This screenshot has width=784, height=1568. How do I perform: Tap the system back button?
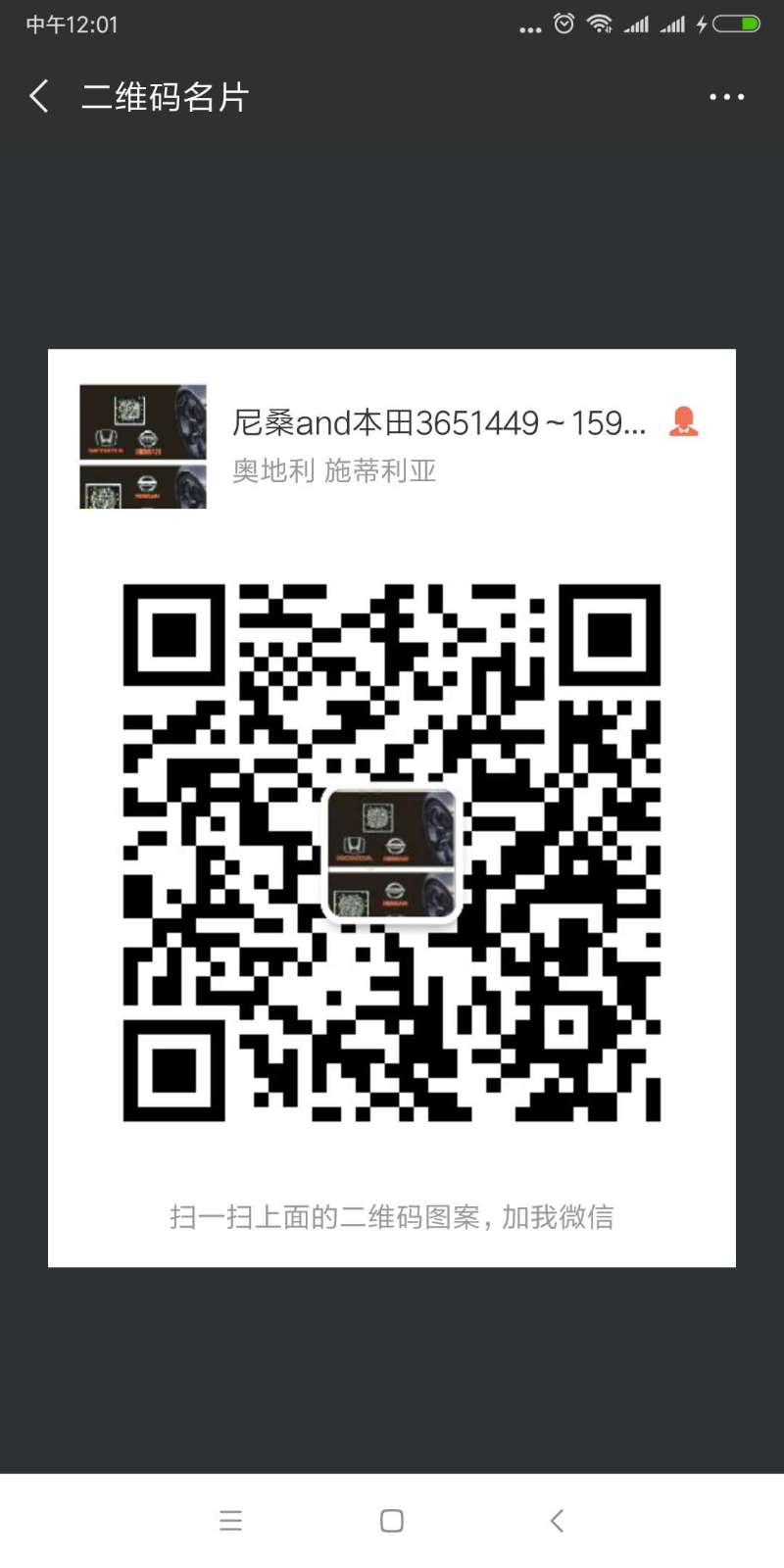(556, 1521)
